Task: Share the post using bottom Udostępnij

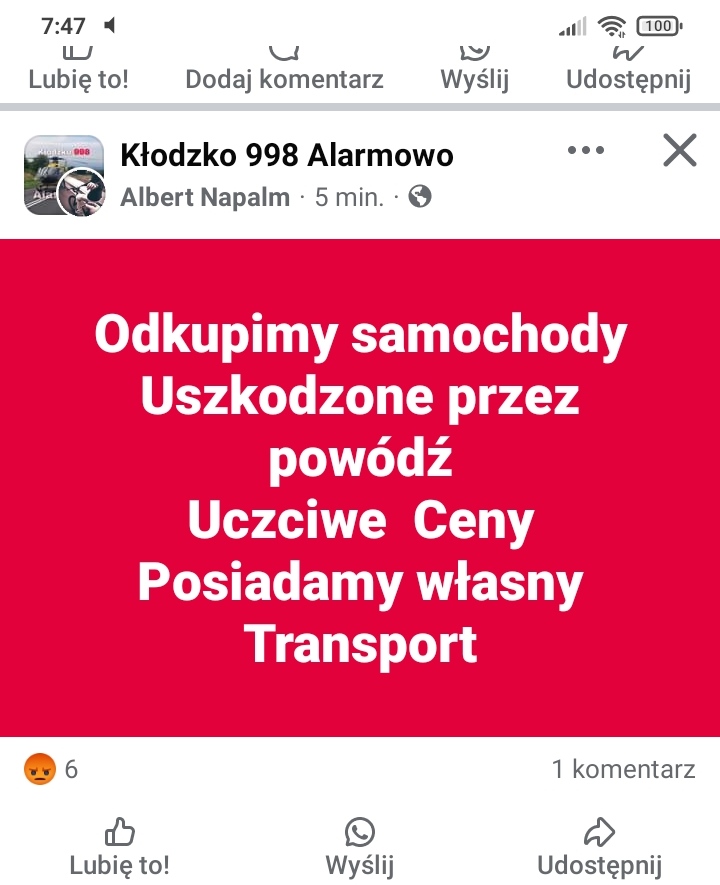Action: pos(599,848)
